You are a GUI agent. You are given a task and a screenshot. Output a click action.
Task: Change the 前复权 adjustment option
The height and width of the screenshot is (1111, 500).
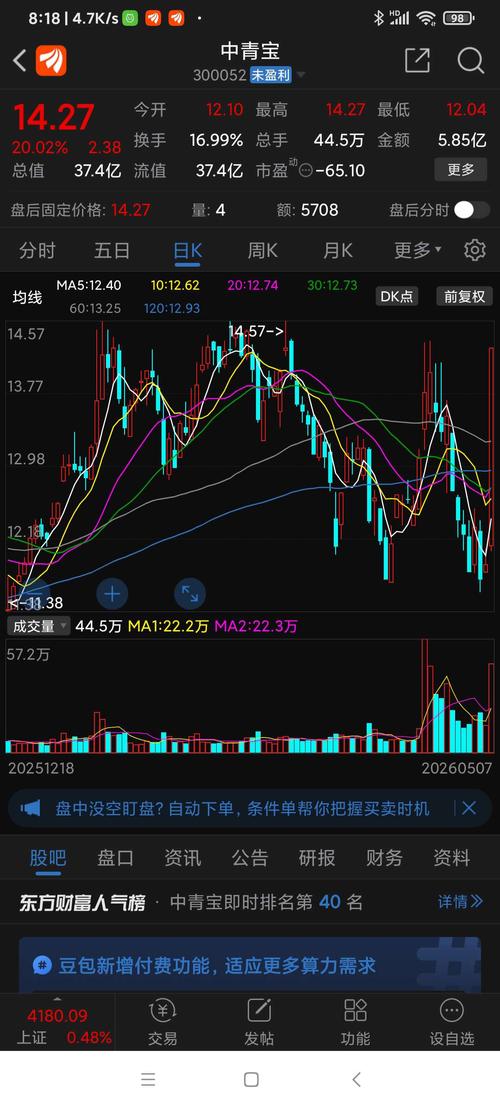pyautogui.click(x=465, y=296)
